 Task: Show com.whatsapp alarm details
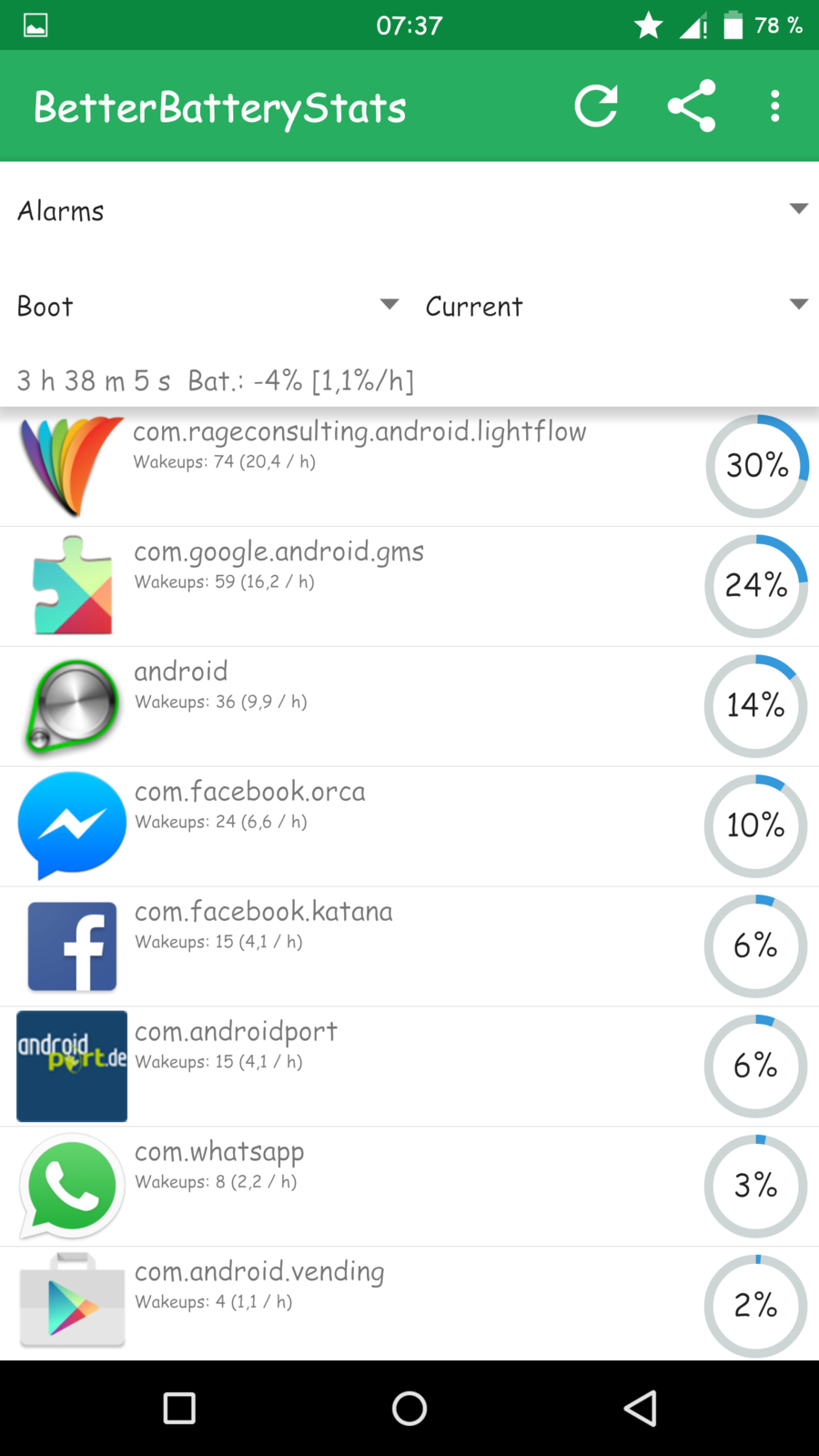pos(409,1187)
